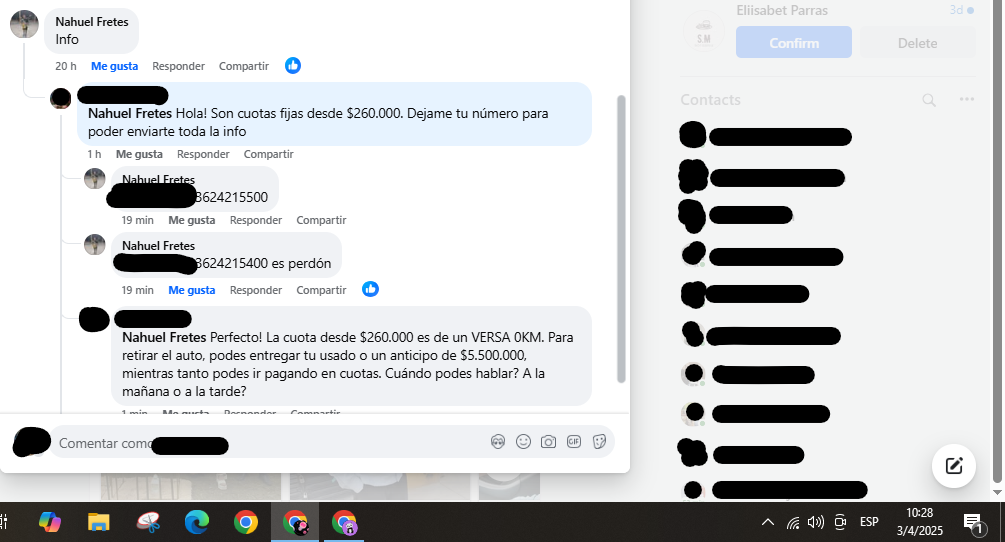The width and height of the screenshot is (1005, 542).
Task: Confirm Elisabet Parras' friend request
Action: point(793,43)
